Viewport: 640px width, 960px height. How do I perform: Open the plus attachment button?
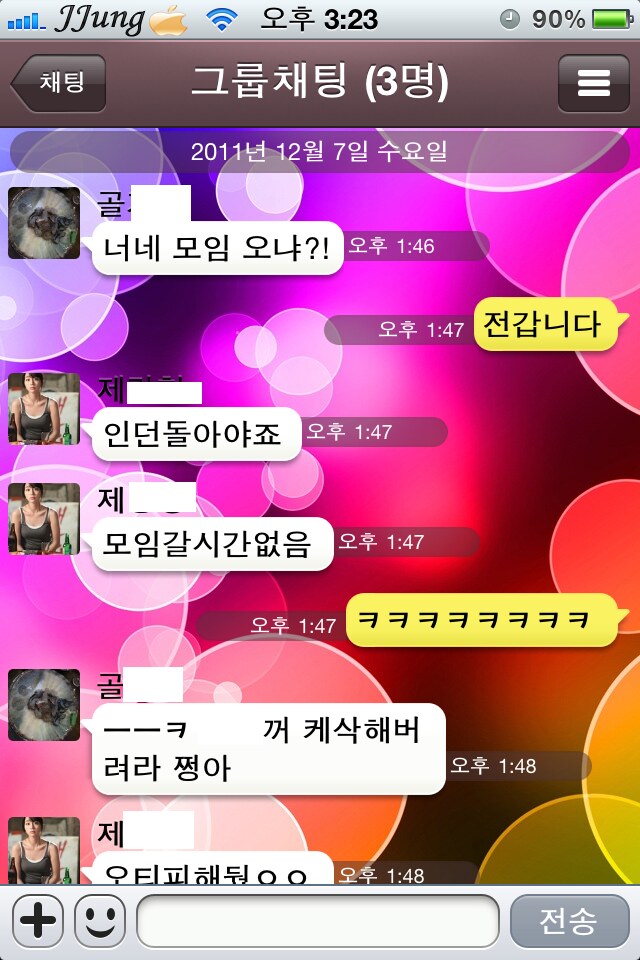coord(39,919)
